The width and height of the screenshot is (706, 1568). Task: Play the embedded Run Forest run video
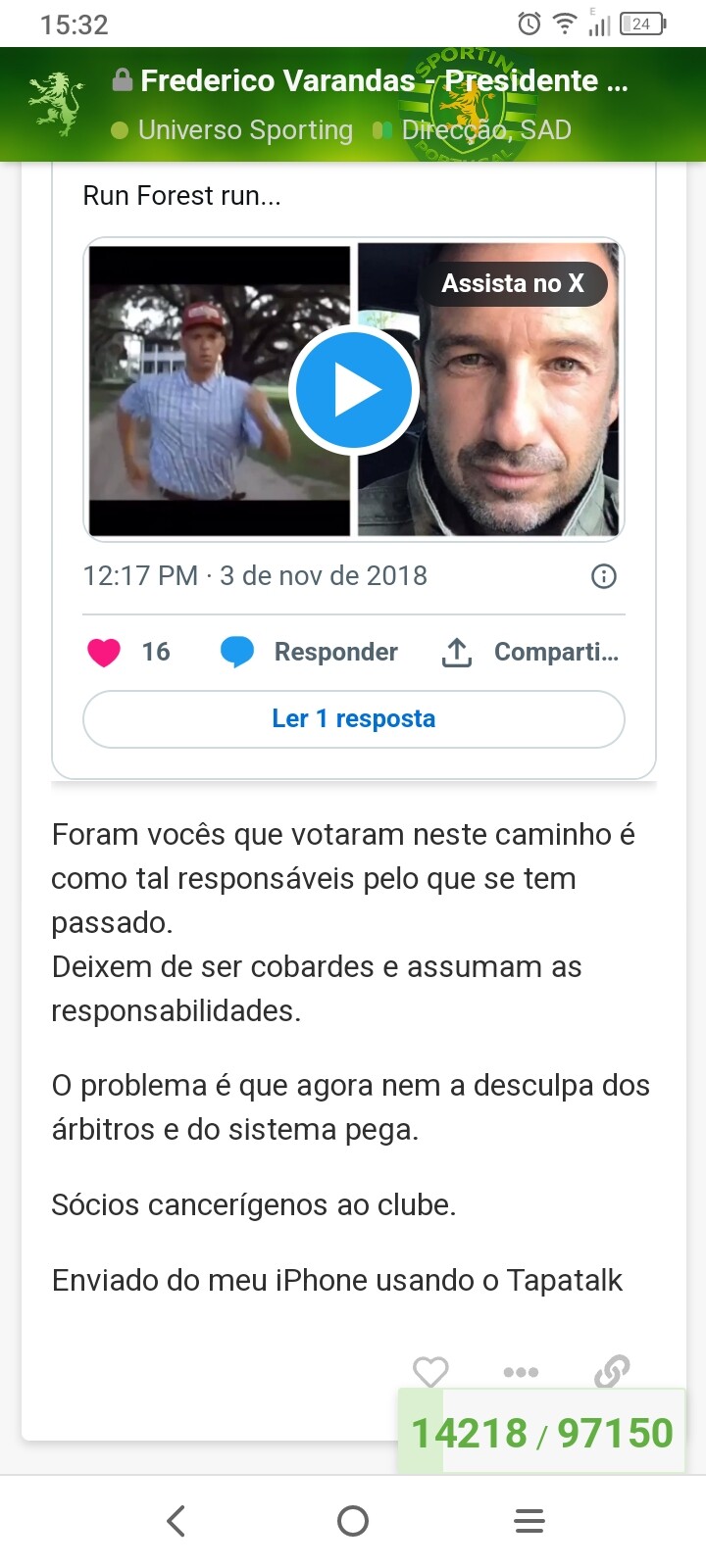coord(353,389)
